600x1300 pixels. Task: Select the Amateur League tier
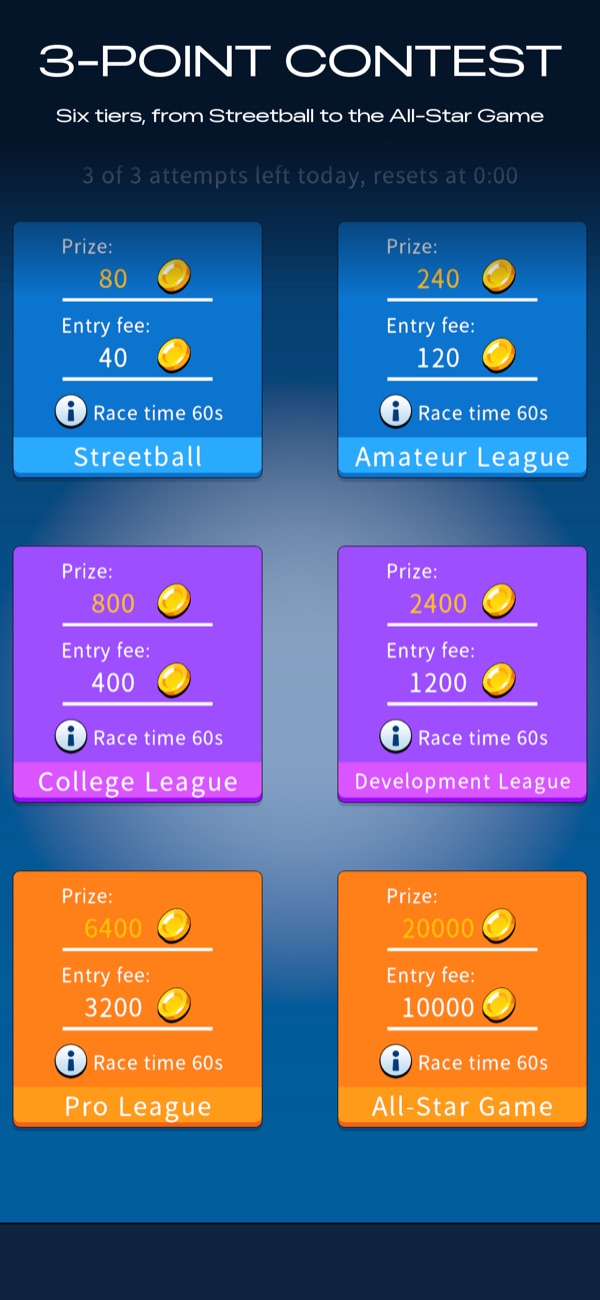[462, 349]
